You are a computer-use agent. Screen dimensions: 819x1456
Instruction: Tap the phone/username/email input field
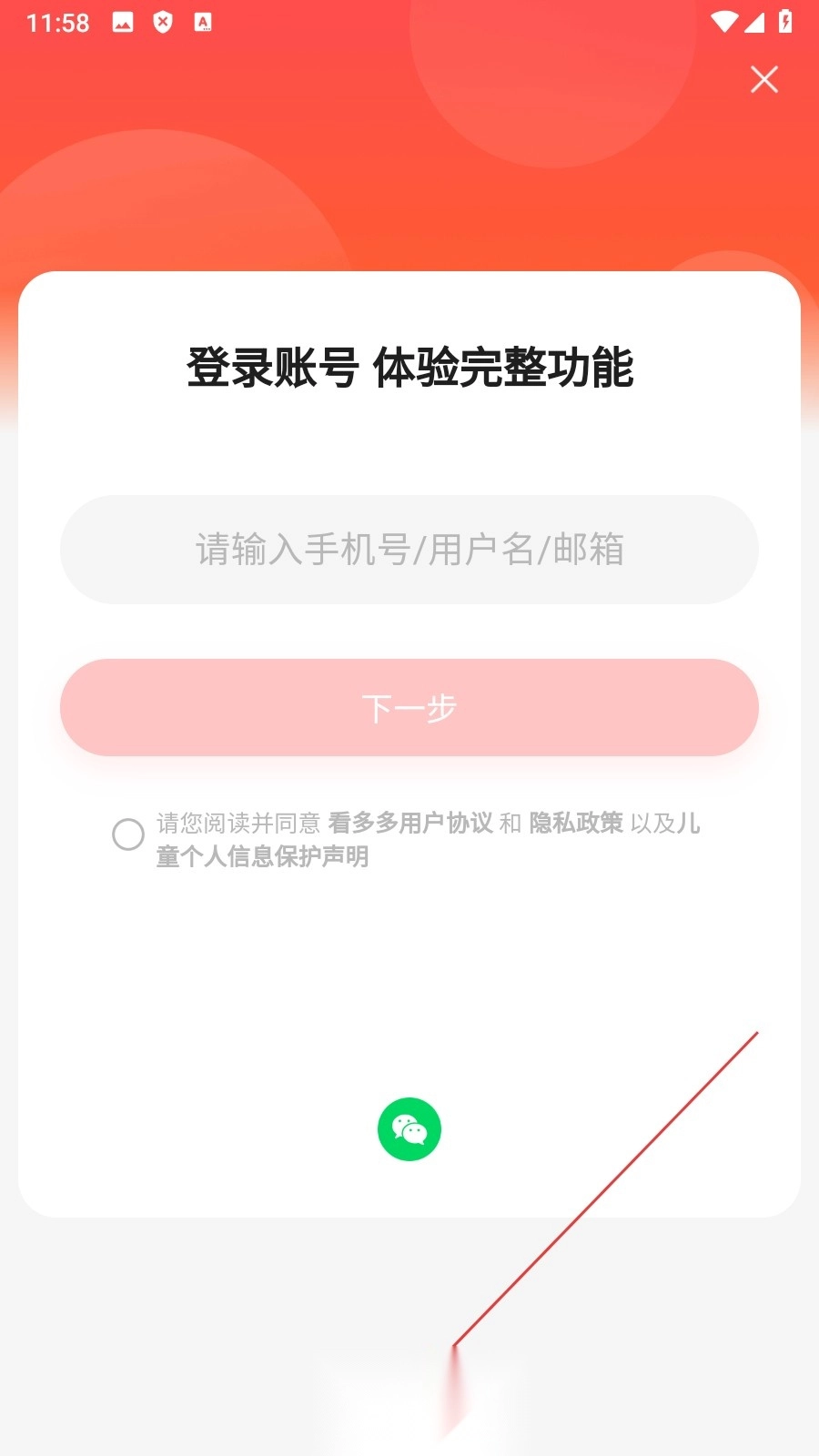click(409, 550)
